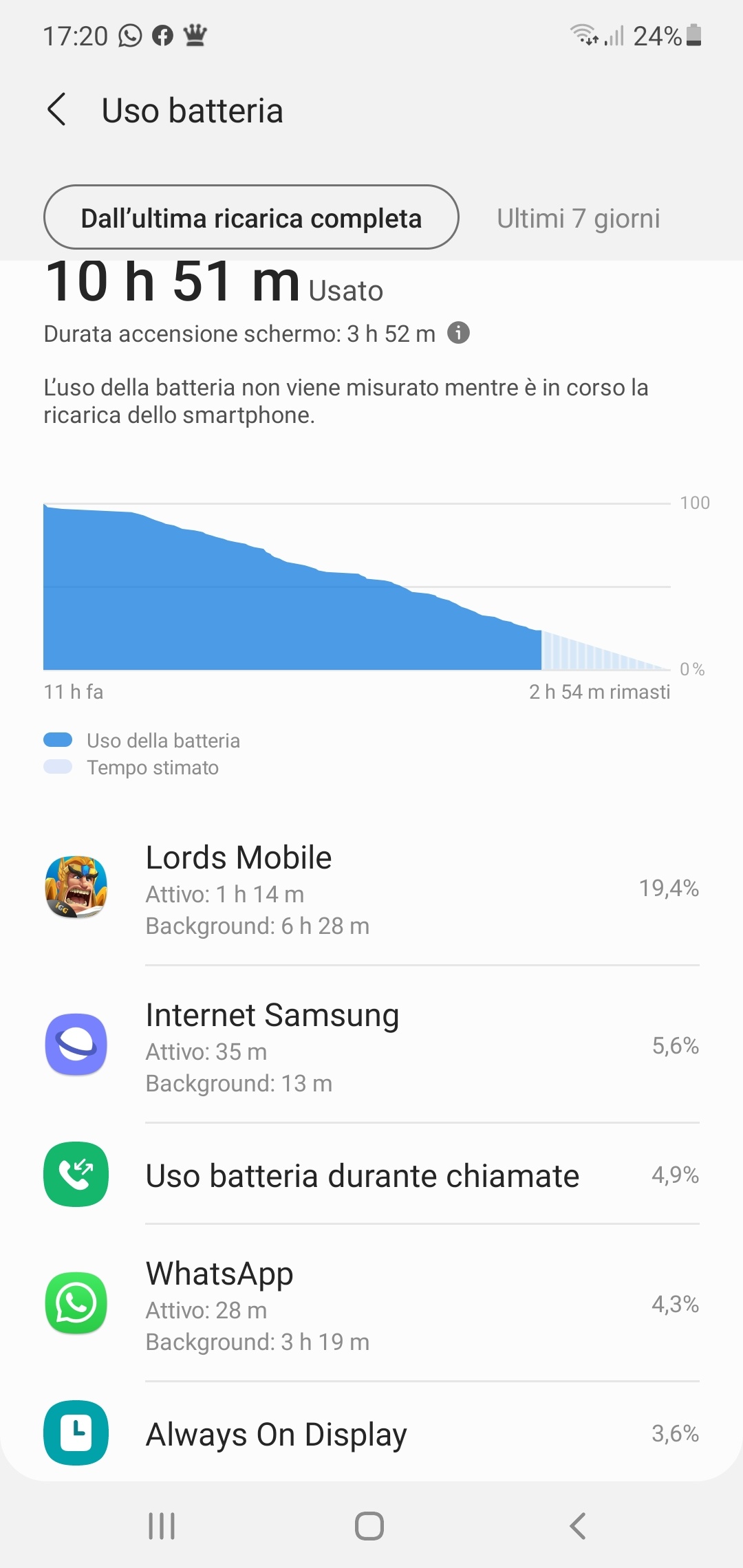
Task: Open recent apps from navigation bar
Action: pyautogui.click(x=162, y=1526)
